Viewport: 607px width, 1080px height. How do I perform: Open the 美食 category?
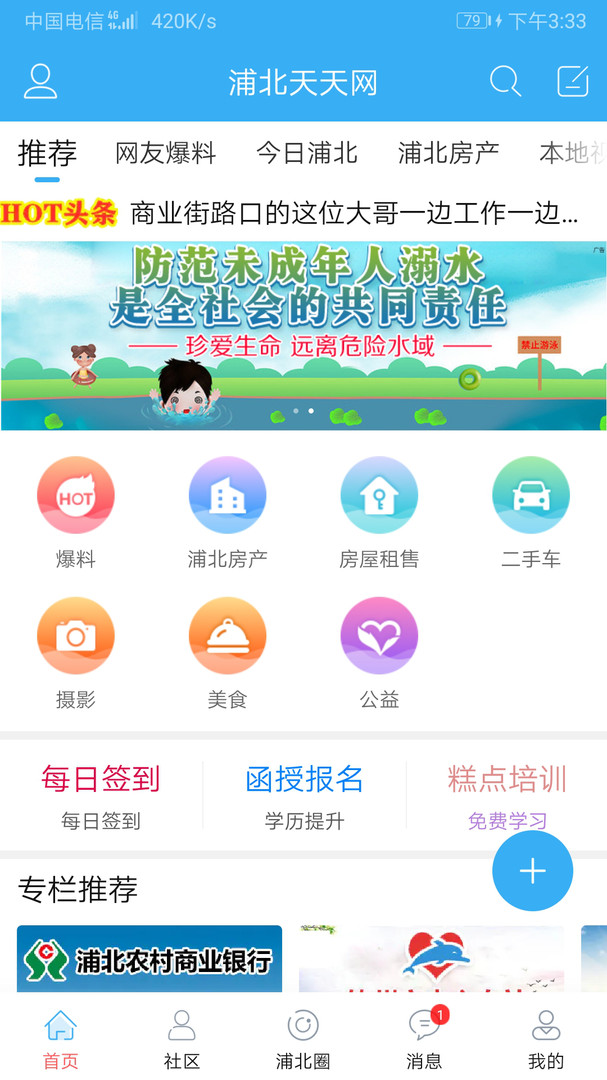click(x=227, y=652)
